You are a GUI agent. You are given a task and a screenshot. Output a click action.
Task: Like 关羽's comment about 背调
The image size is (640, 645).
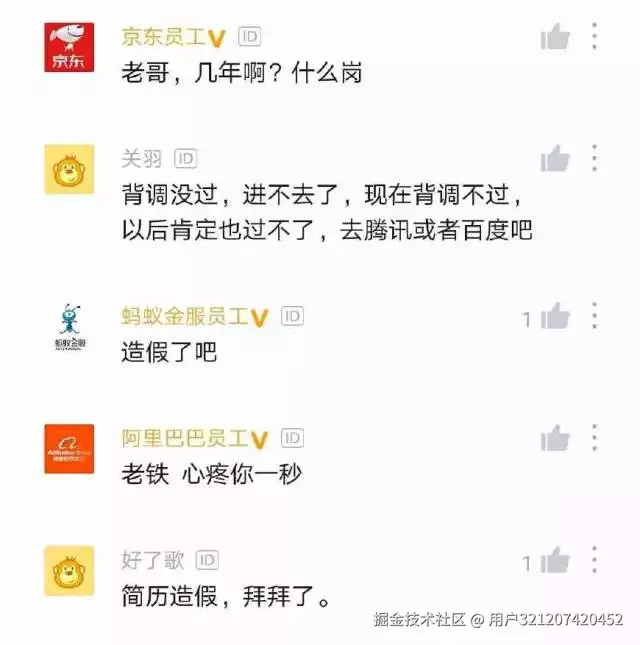pyautogui.click(x=555, y=159)
